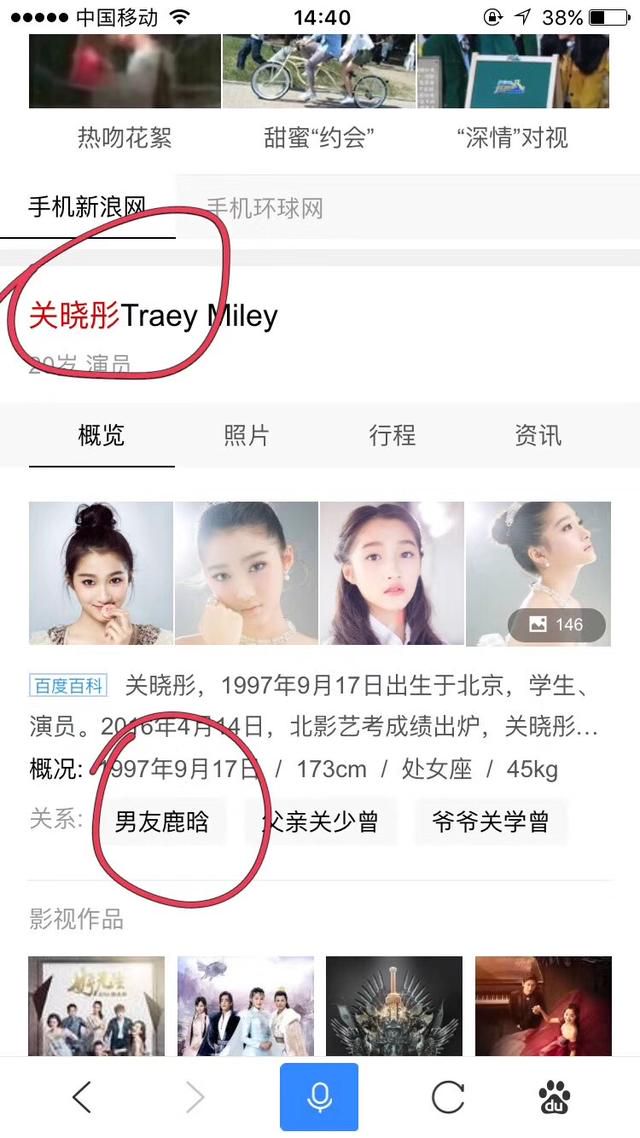Reload the page with the refresh icon
This screenshot has height=1138, width=640.
448,1097
